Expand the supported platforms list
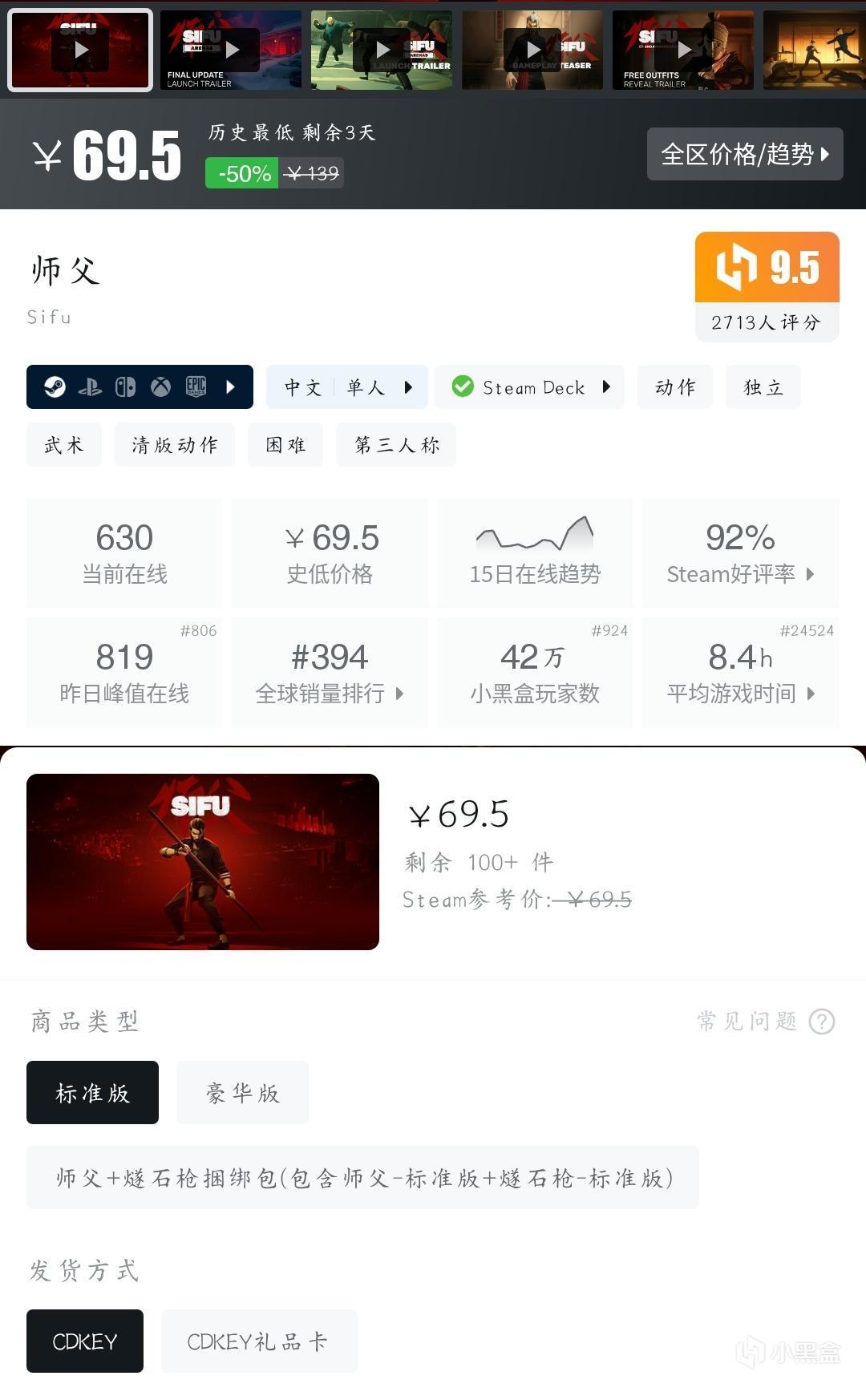The image size is (866, 1400). tap(230, 387)
